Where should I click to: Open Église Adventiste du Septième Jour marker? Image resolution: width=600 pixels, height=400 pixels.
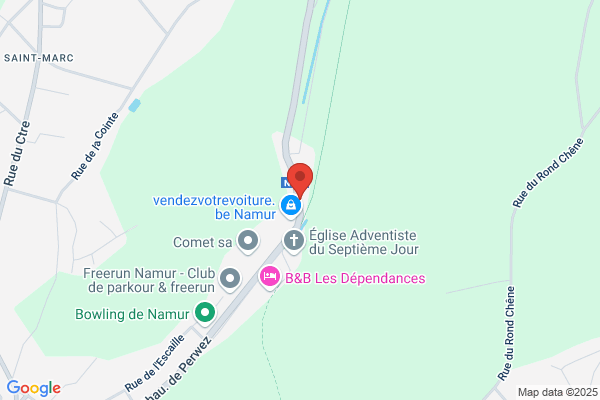click(x=293, y=242)
